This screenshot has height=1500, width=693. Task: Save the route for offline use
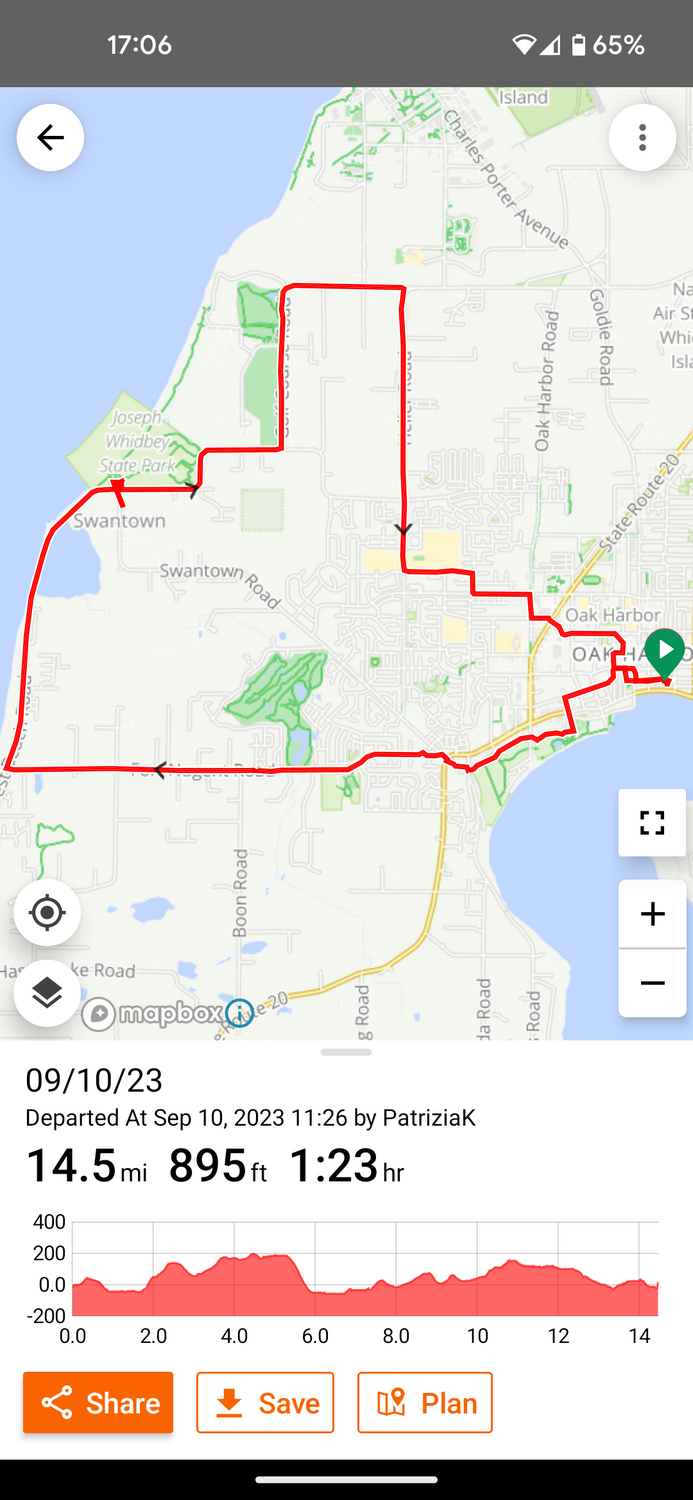click(265, 1403)
